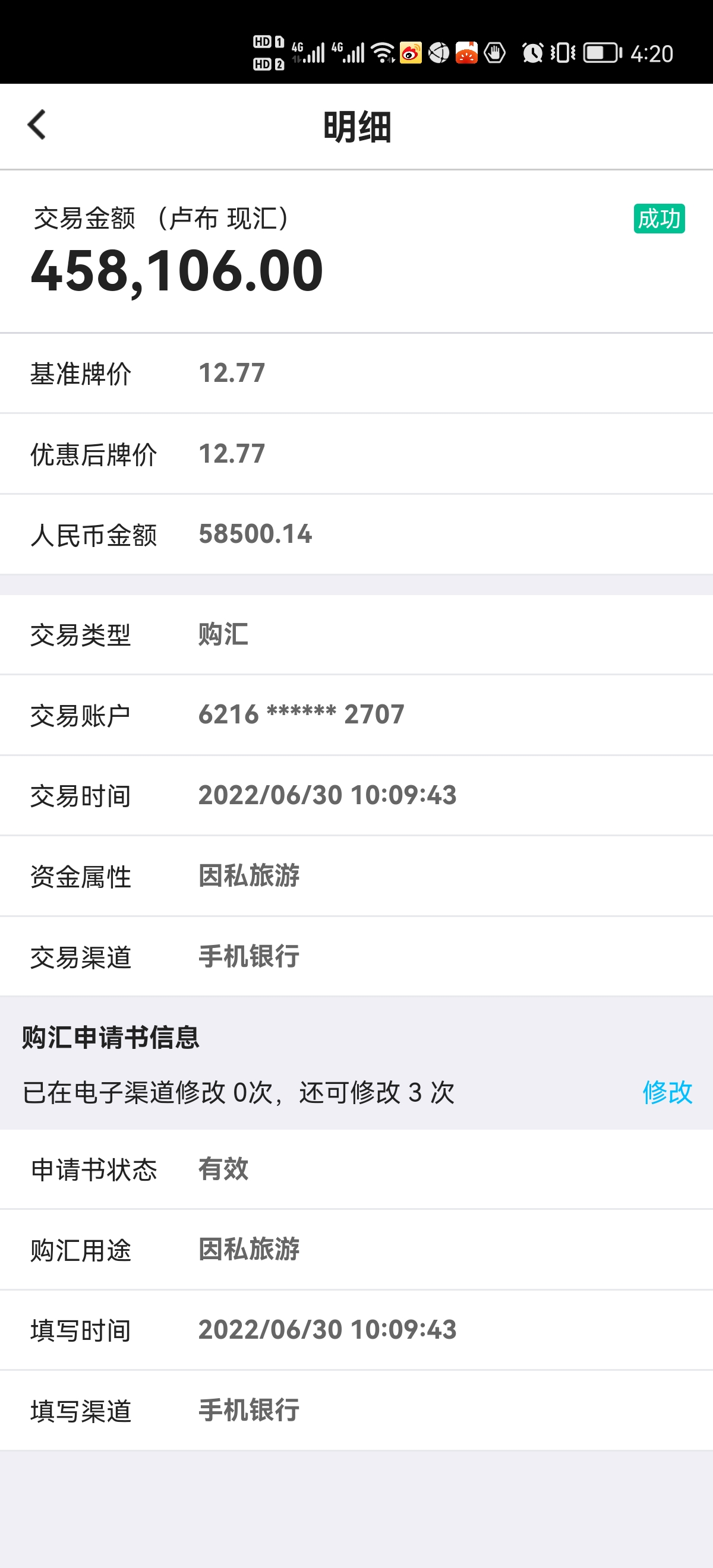The width and height of the screenshot is (713, 1568).
Task: Go back using the top-left arrow
Action: click(x=36, y=125)
